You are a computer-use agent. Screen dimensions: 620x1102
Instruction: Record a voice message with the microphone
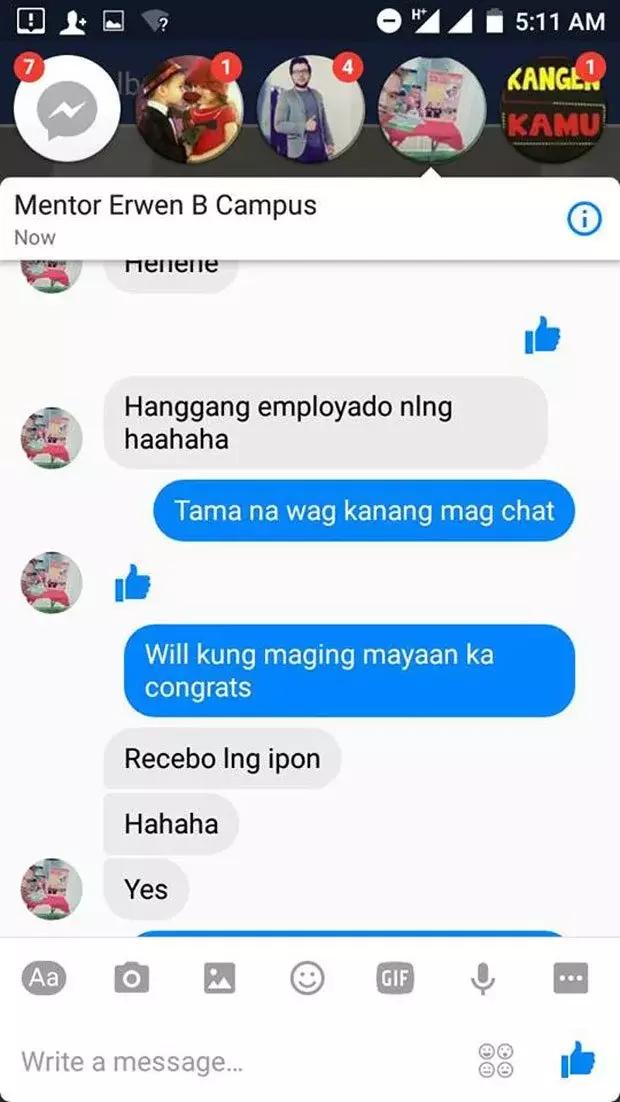[x=483, y=979]
